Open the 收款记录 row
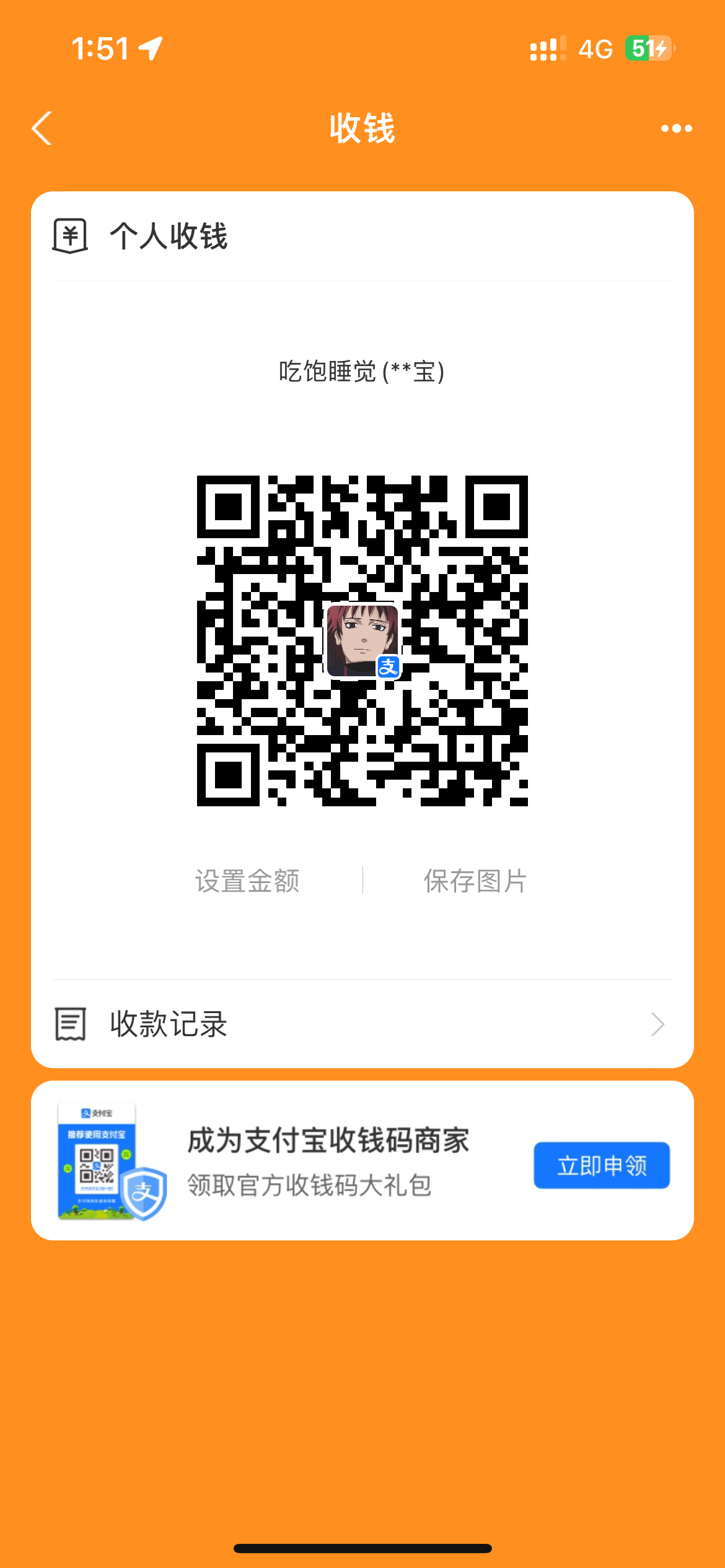This screenshot has height=1568, width=725. click(x=362, y=1024)
